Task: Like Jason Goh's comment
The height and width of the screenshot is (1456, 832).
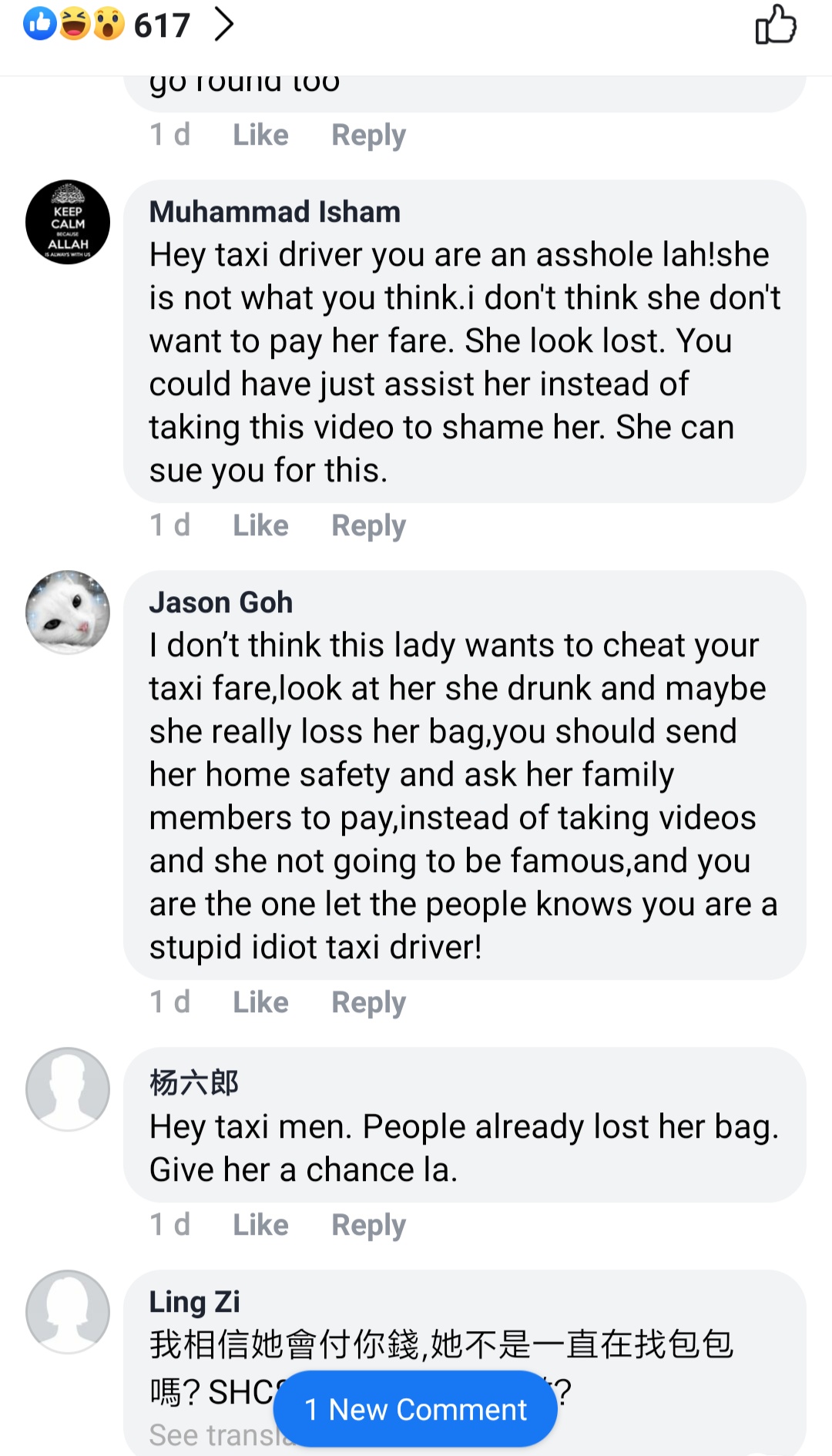Action: (260, 1002)
